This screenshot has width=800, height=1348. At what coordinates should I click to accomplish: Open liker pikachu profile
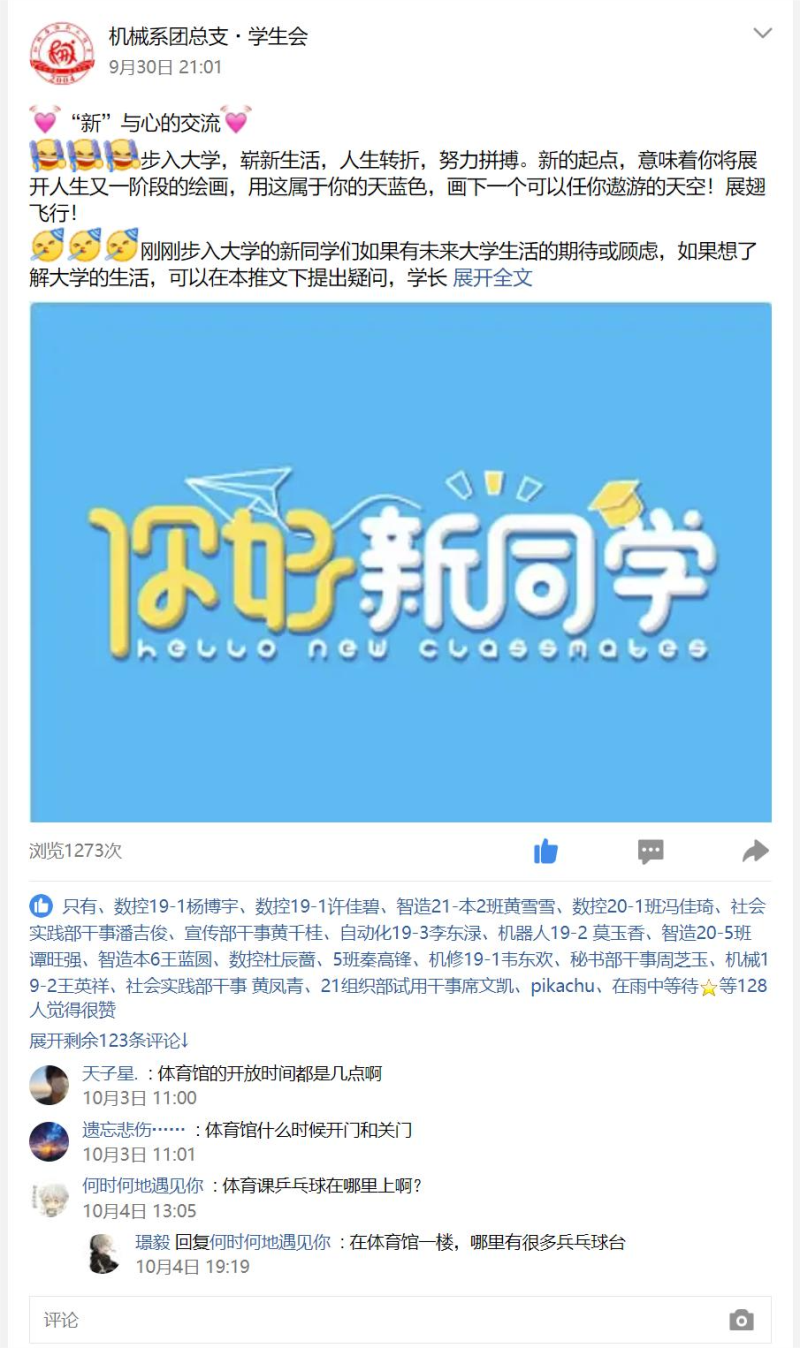563,986
